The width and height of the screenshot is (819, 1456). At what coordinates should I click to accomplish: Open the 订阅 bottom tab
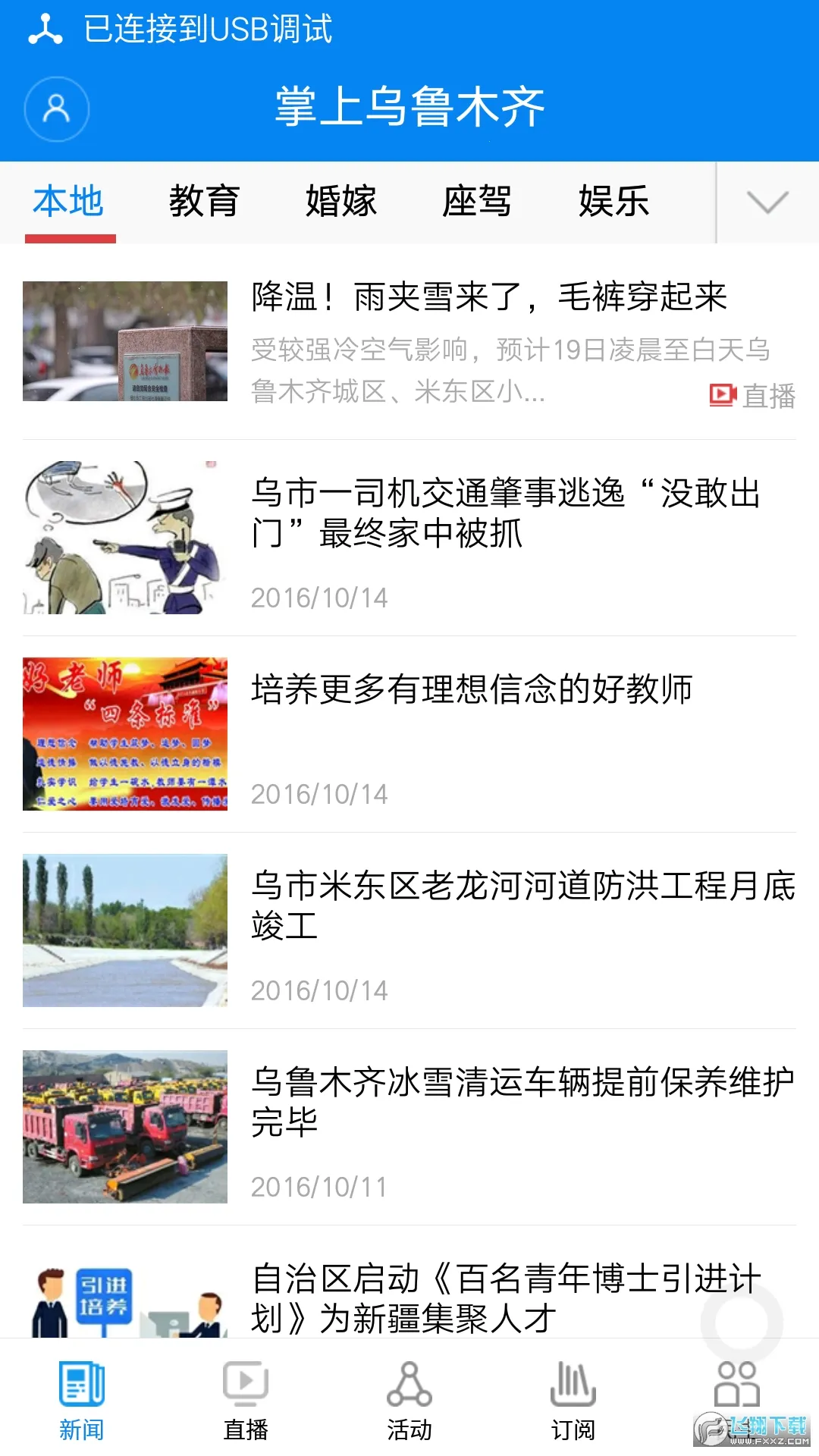(x=573, y=1401)
